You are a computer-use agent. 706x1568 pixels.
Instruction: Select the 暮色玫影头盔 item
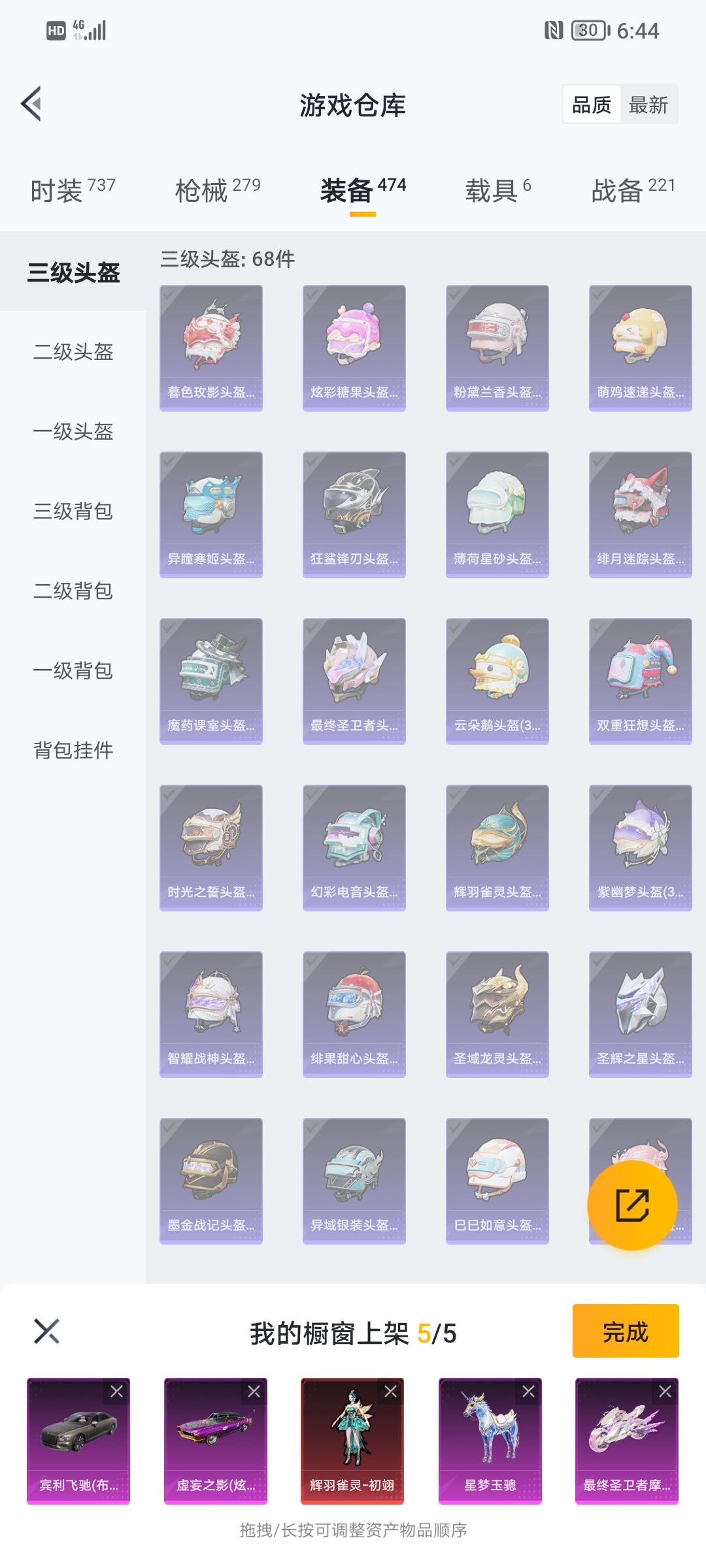(x=211, y=348)
